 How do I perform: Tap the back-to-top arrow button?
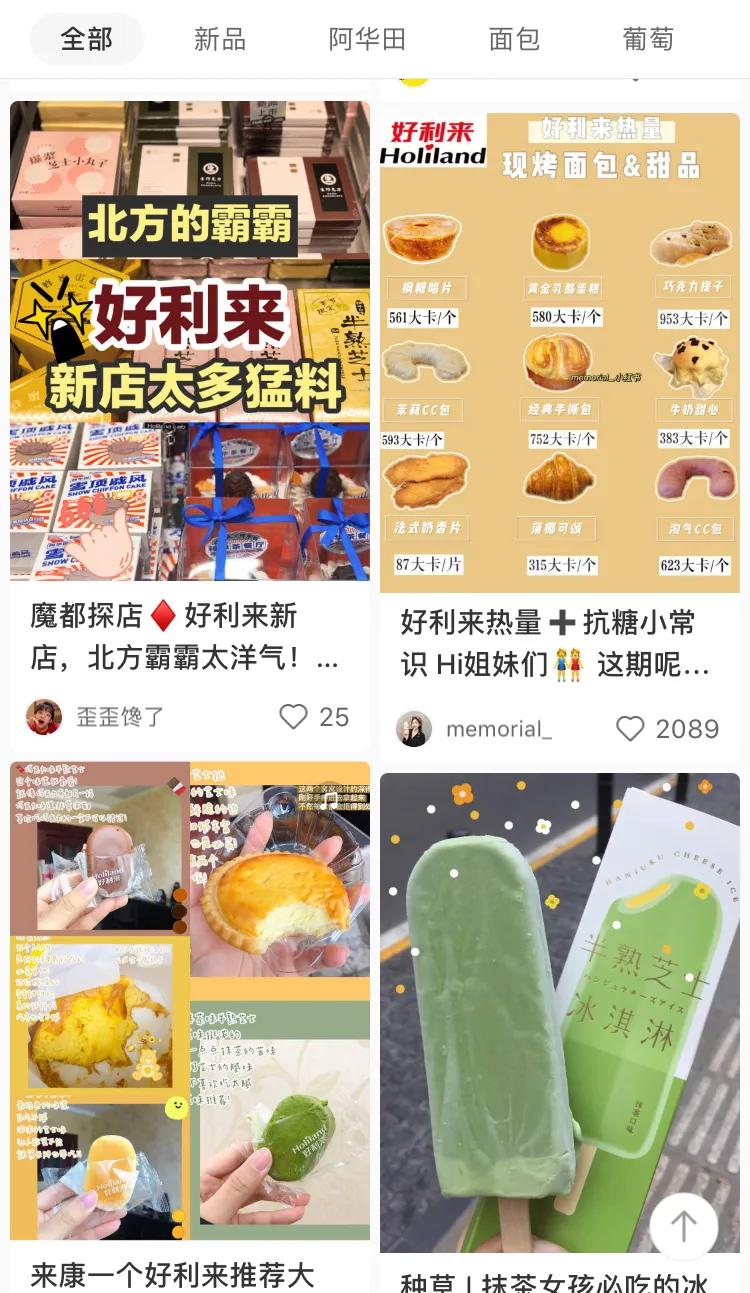(x=683, y=1227)
